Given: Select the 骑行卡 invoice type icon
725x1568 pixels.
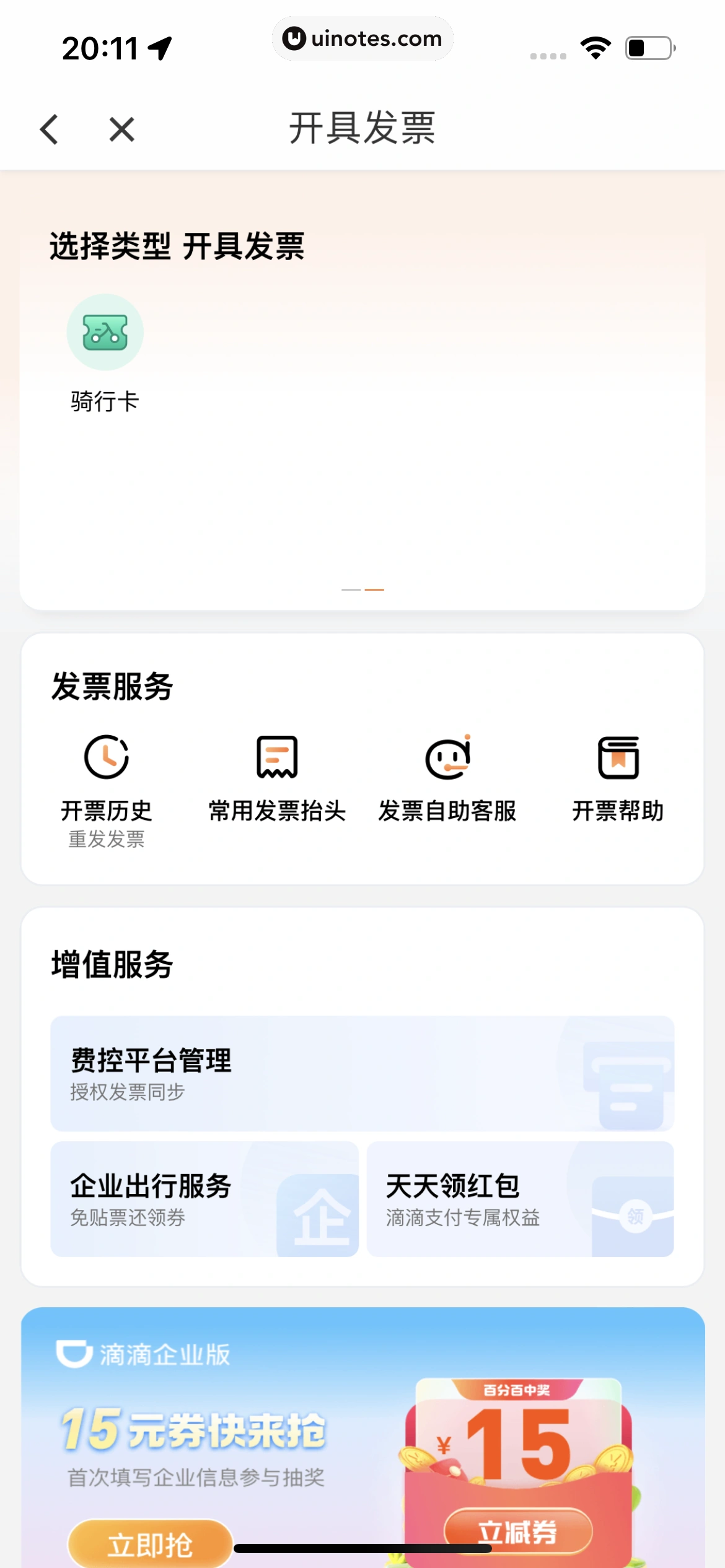Looking at the screenshot, I should tap(105, 333).
